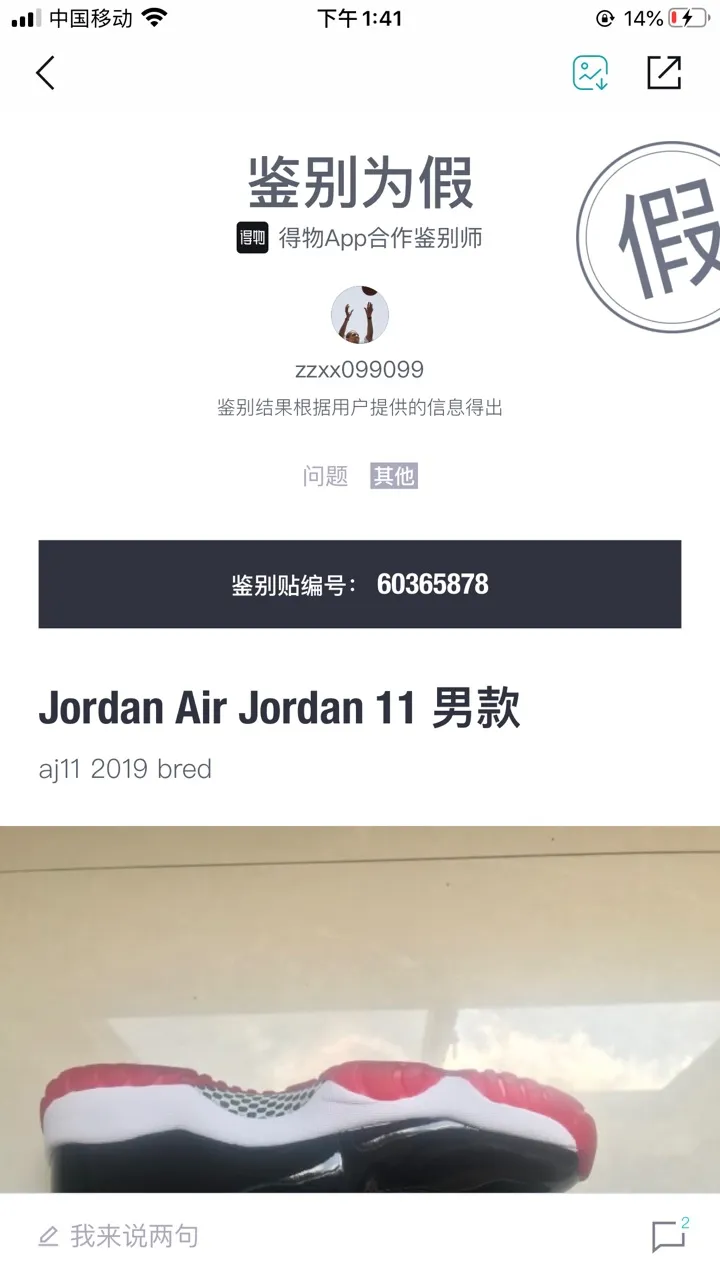Open the profile of authenticator zzxx099099
Screen dimensions: 720x1280
click(x=360, y=315)
